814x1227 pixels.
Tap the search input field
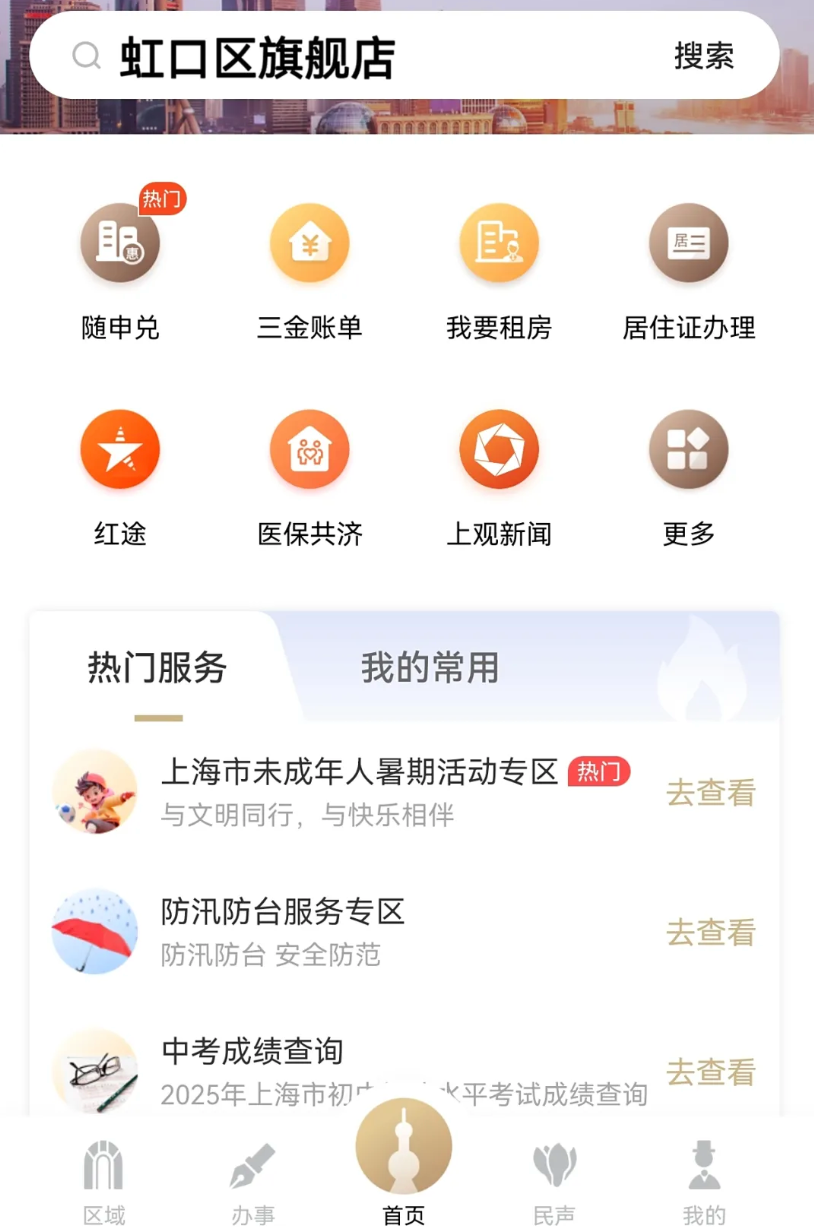[300, 57]
